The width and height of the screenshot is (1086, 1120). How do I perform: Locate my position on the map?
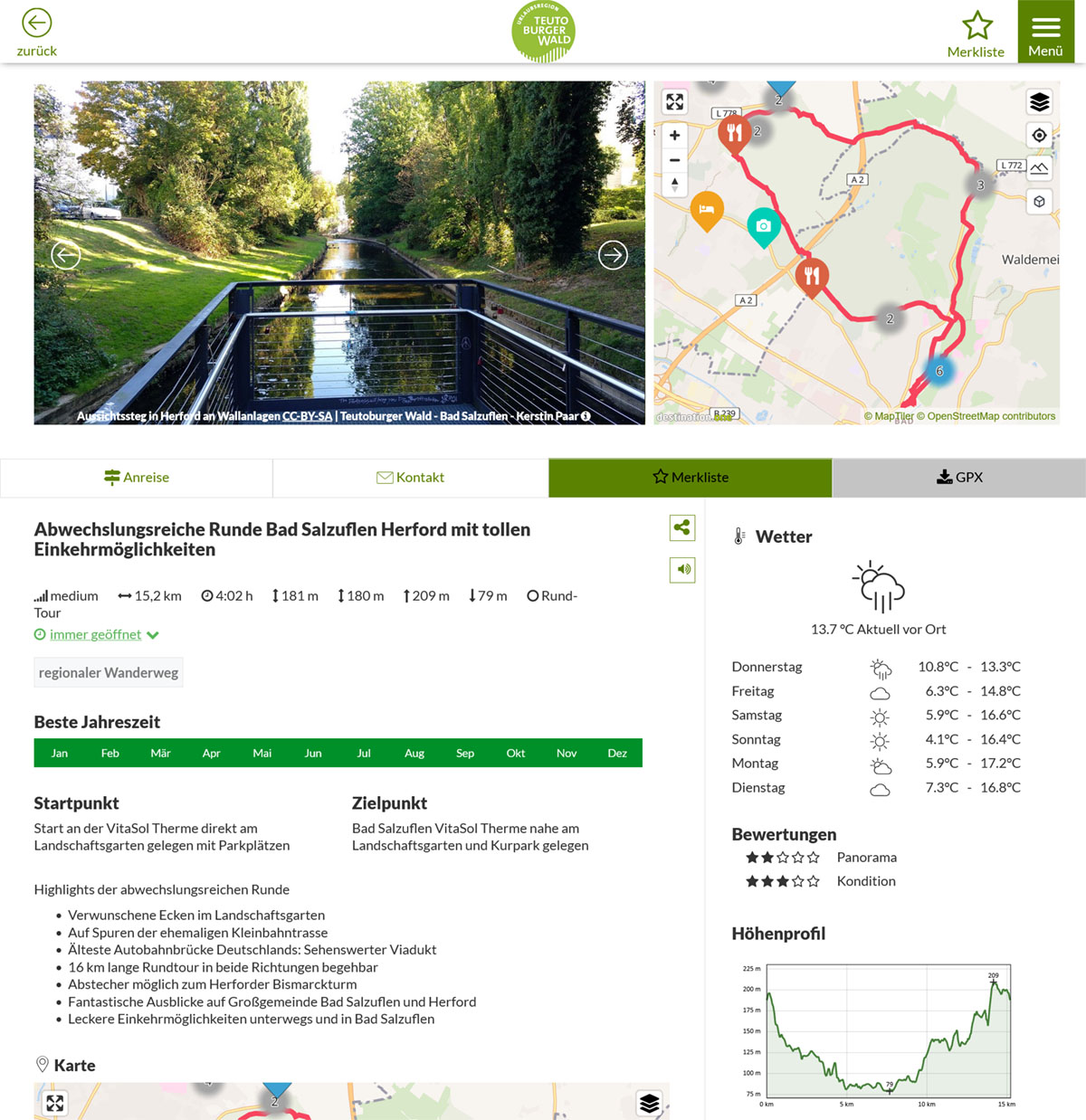1039,136
